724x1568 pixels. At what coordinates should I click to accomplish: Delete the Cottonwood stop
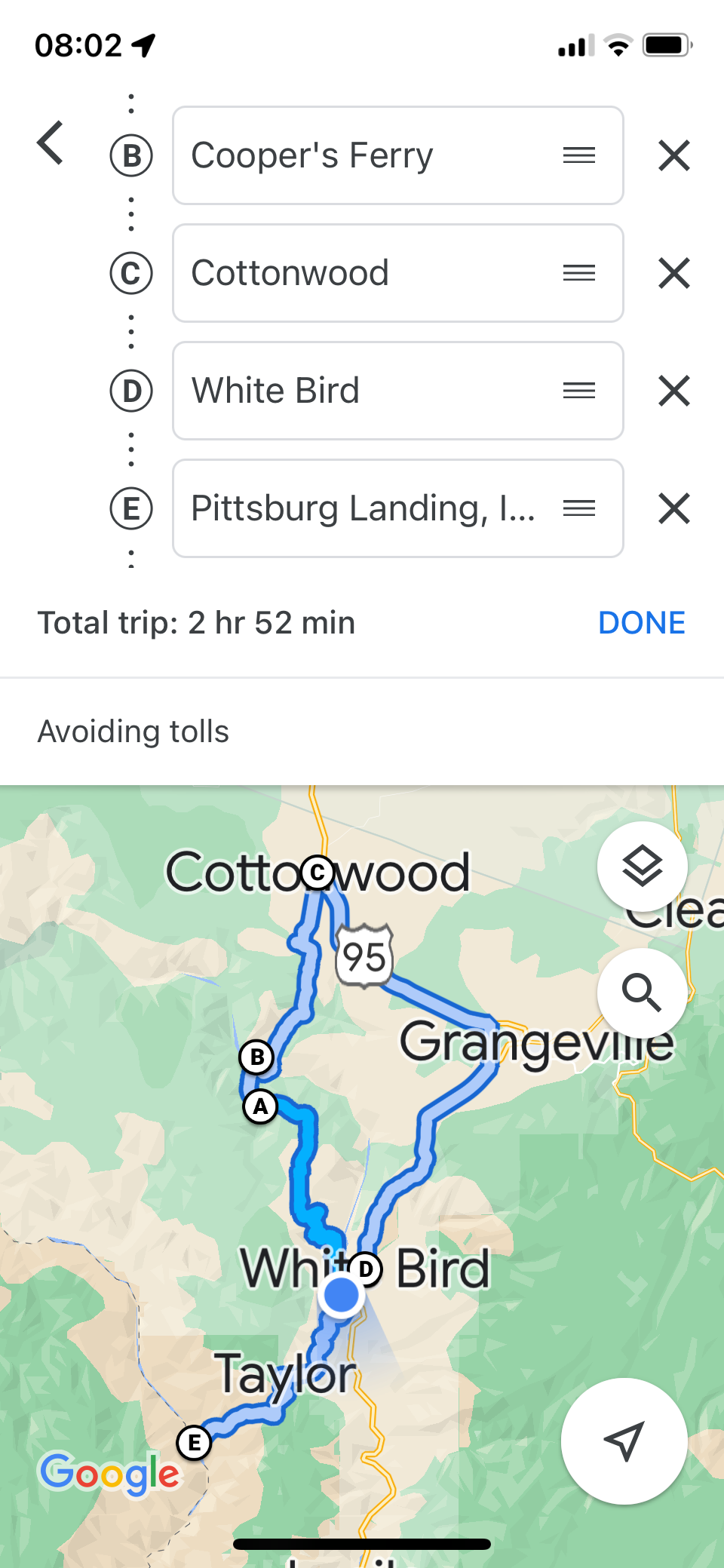pyautogui.click(x=673, y=273)
